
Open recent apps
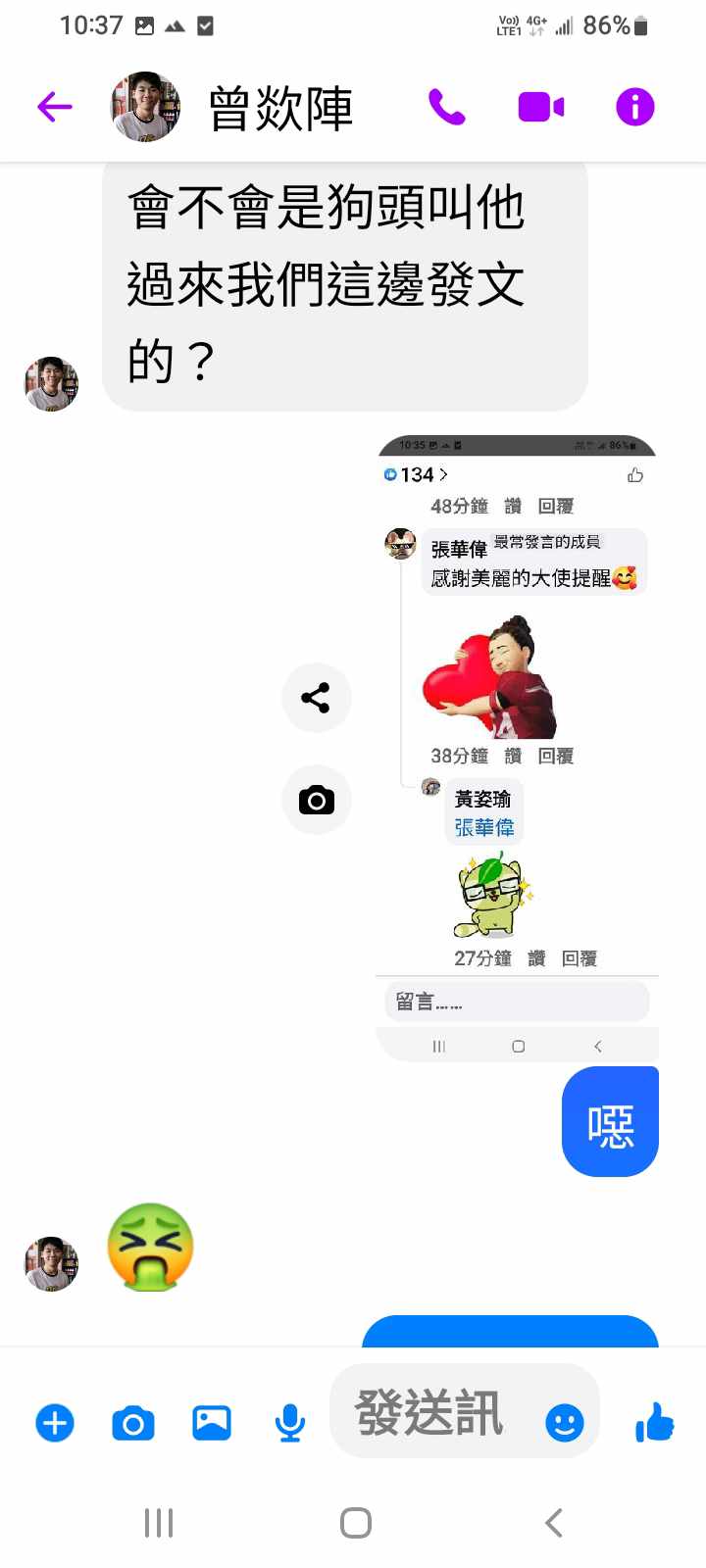click(x=159, y=1523)
